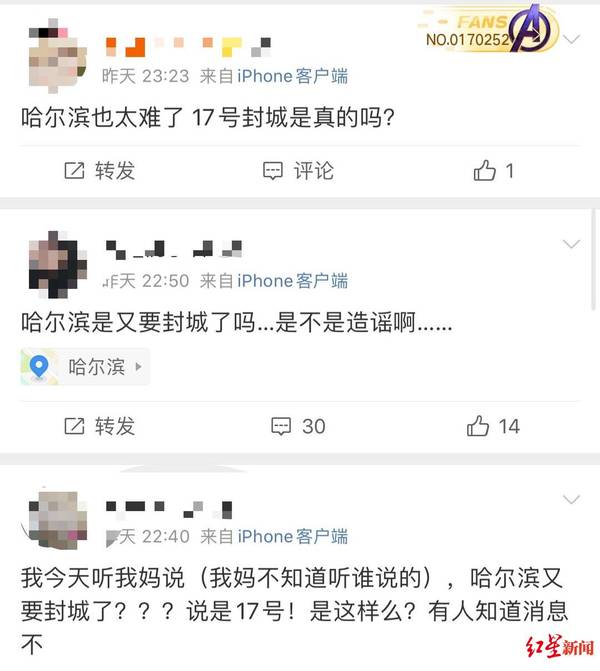Expand the chevron menu on the 22:40 post
This screenshot has width=600, height=671.
(x=571, y=499)
